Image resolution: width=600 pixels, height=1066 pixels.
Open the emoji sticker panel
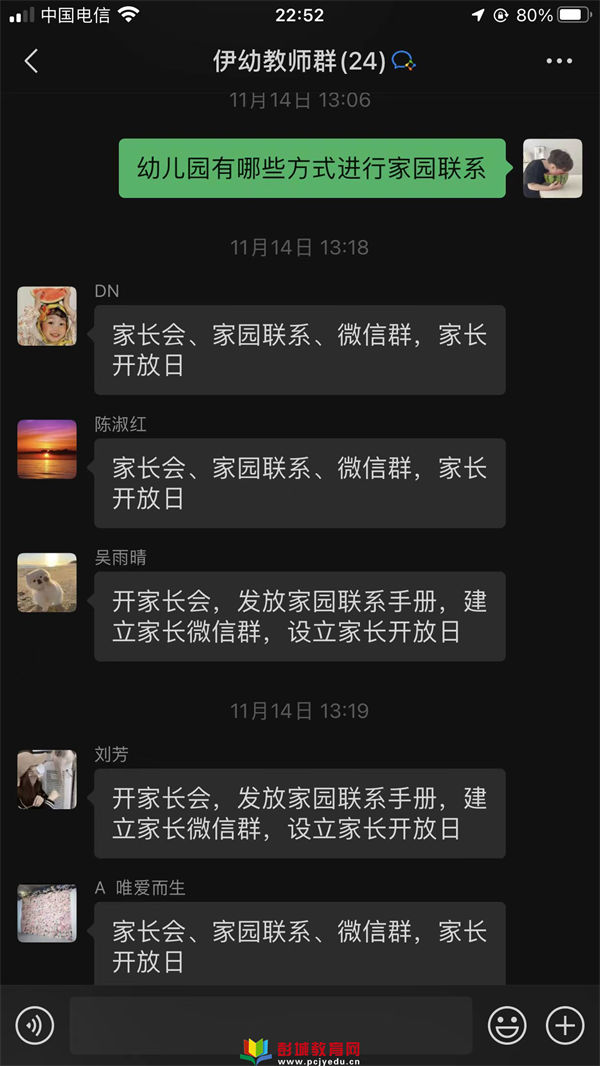click(507, 1025)
